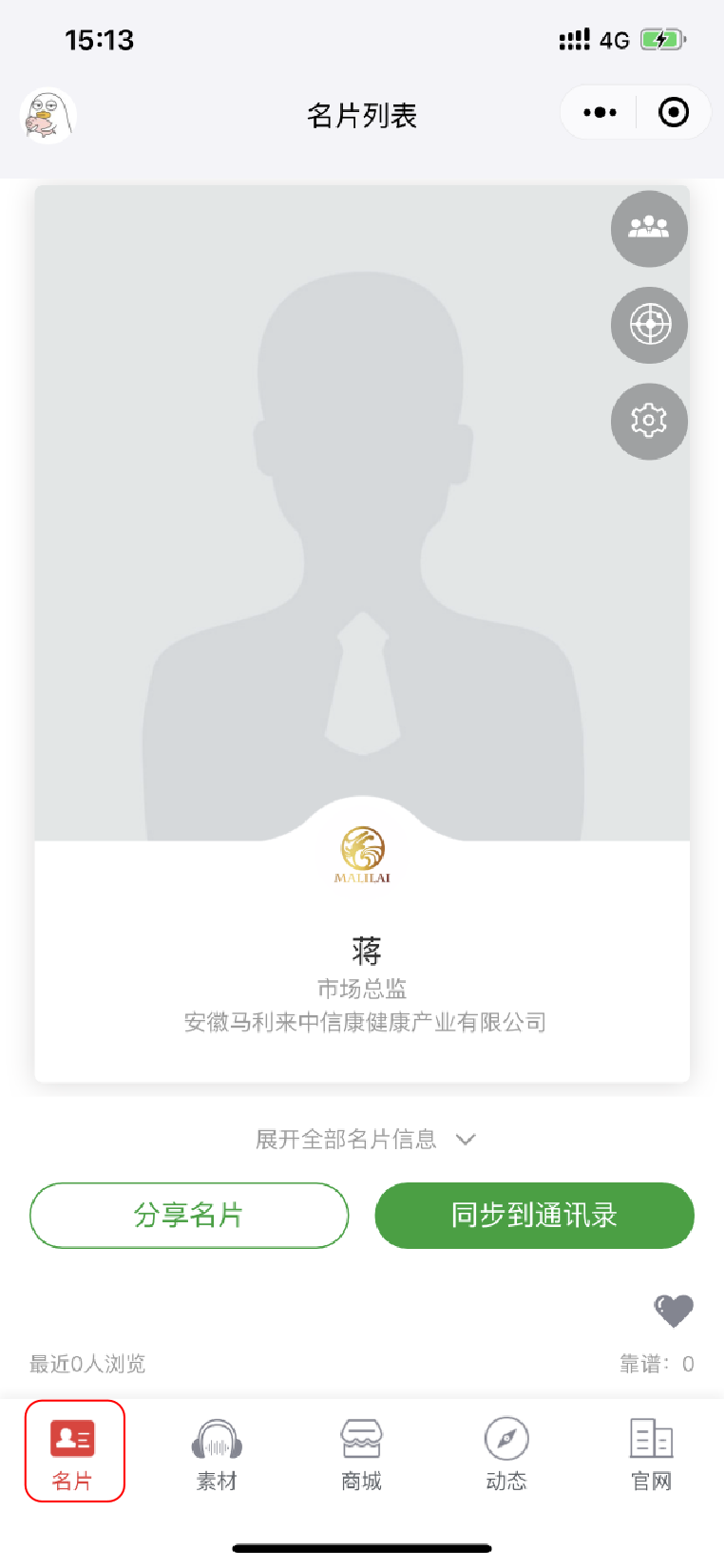Go to the 动态 tab
This screenshot has height=1568, width=725.
(506, 1453)
